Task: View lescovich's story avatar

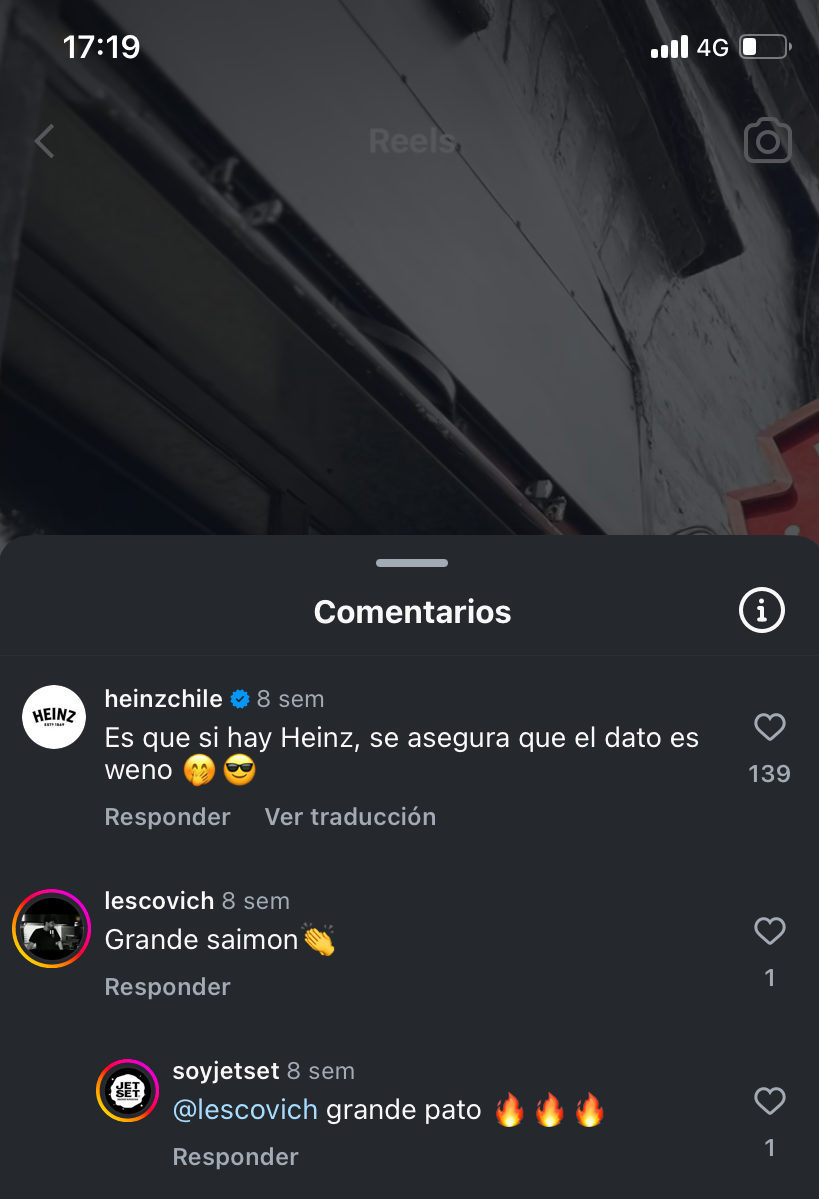Action: (51, 928)
